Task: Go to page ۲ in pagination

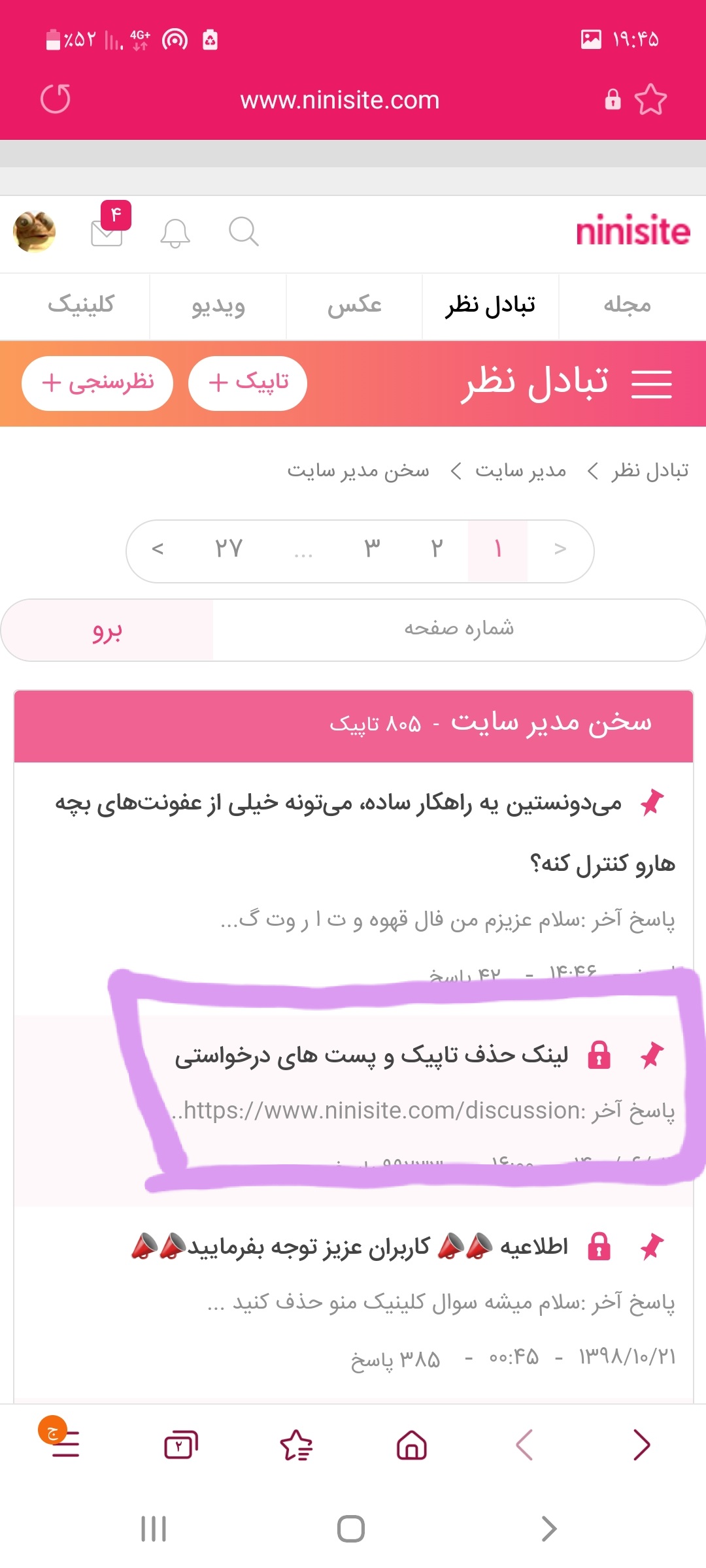Action: [x=436, y=549]
